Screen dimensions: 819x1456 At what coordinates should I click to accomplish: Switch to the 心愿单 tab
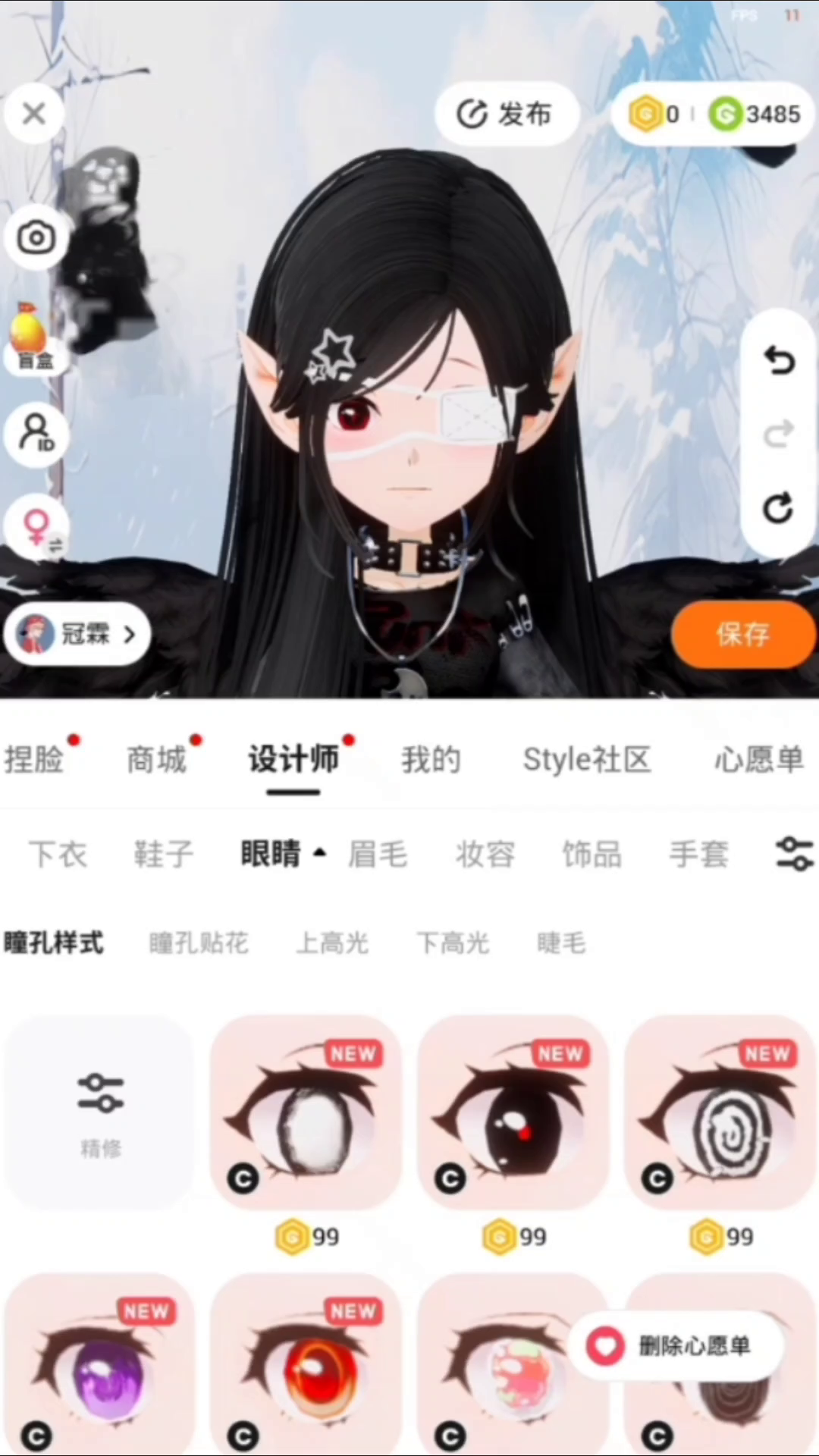pos(758,759)
